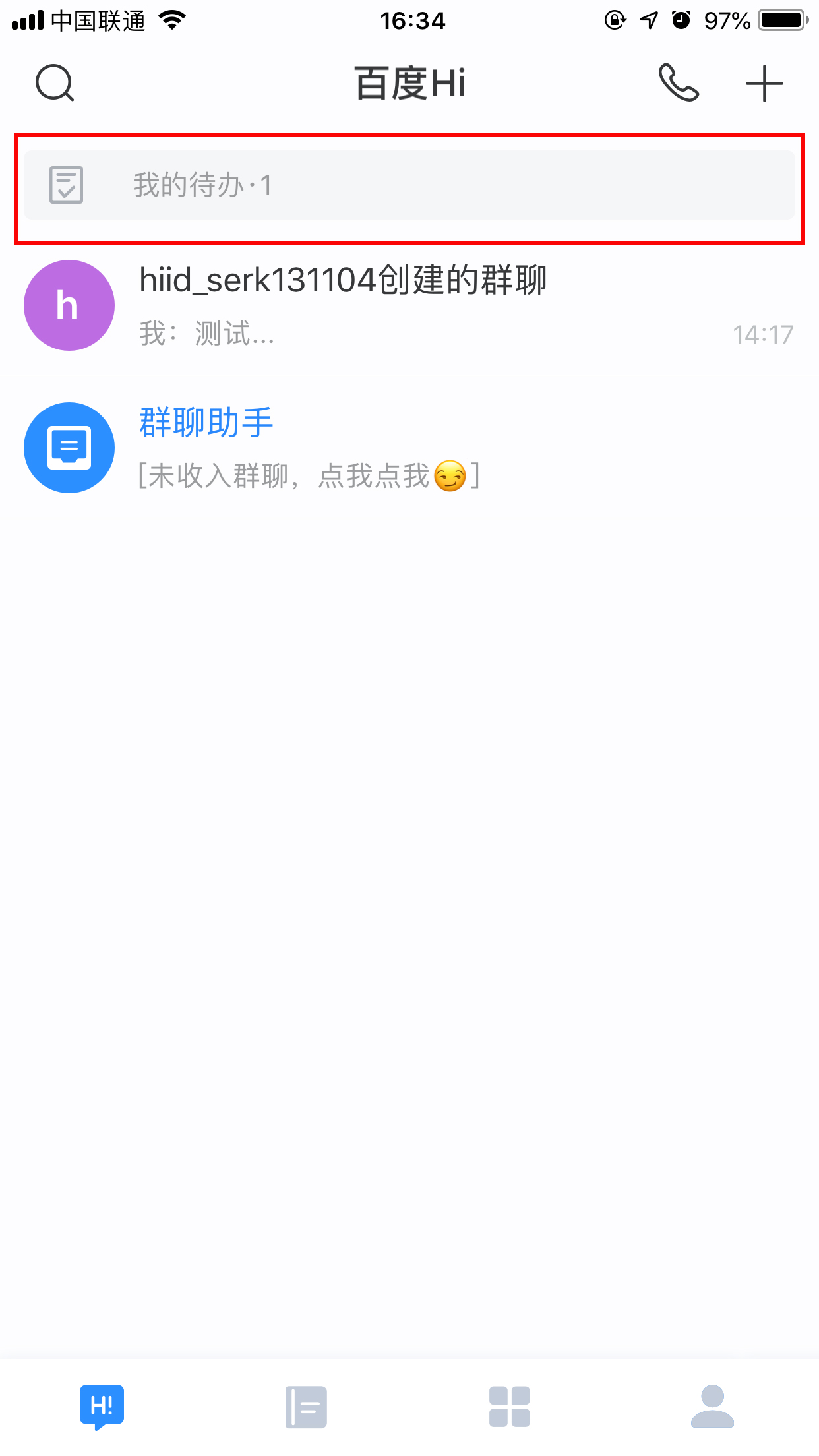Open the 我的待办·1 todo banner

pos(409,185)
